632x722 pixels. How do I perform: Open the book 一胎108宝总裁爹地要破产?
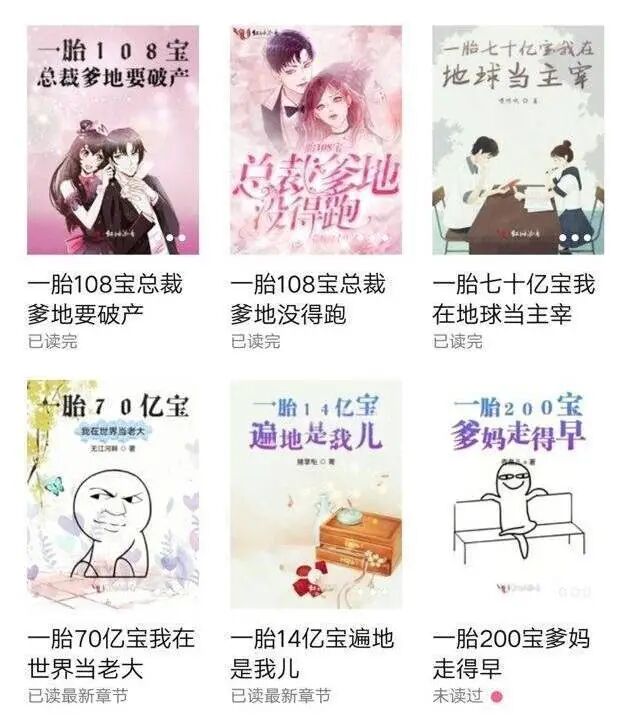click(x=113, y=140)
